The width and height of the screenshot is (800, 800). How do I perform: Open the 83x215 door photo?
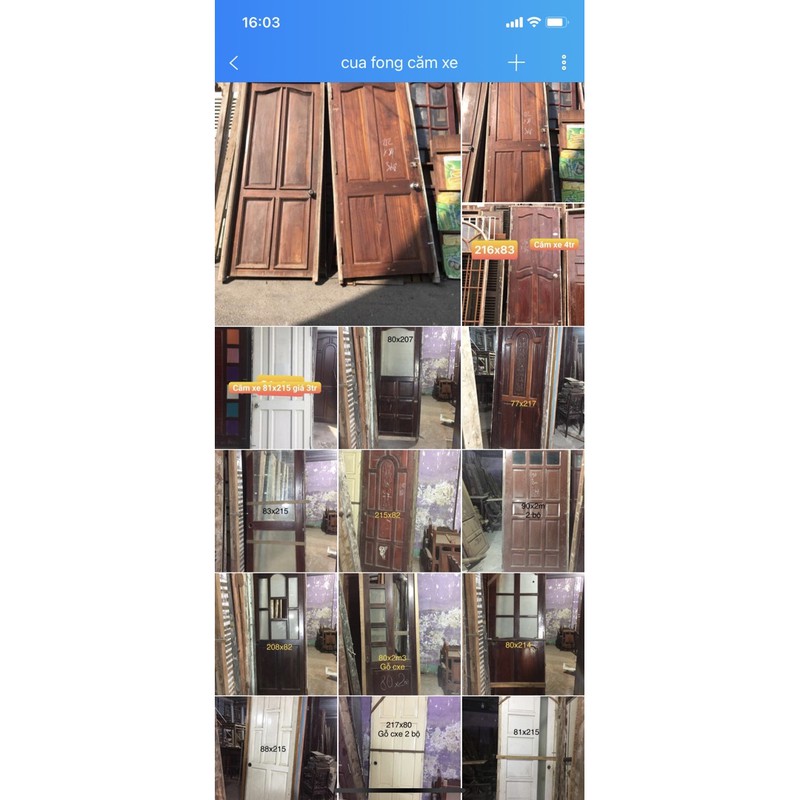[x=275, y=510]
